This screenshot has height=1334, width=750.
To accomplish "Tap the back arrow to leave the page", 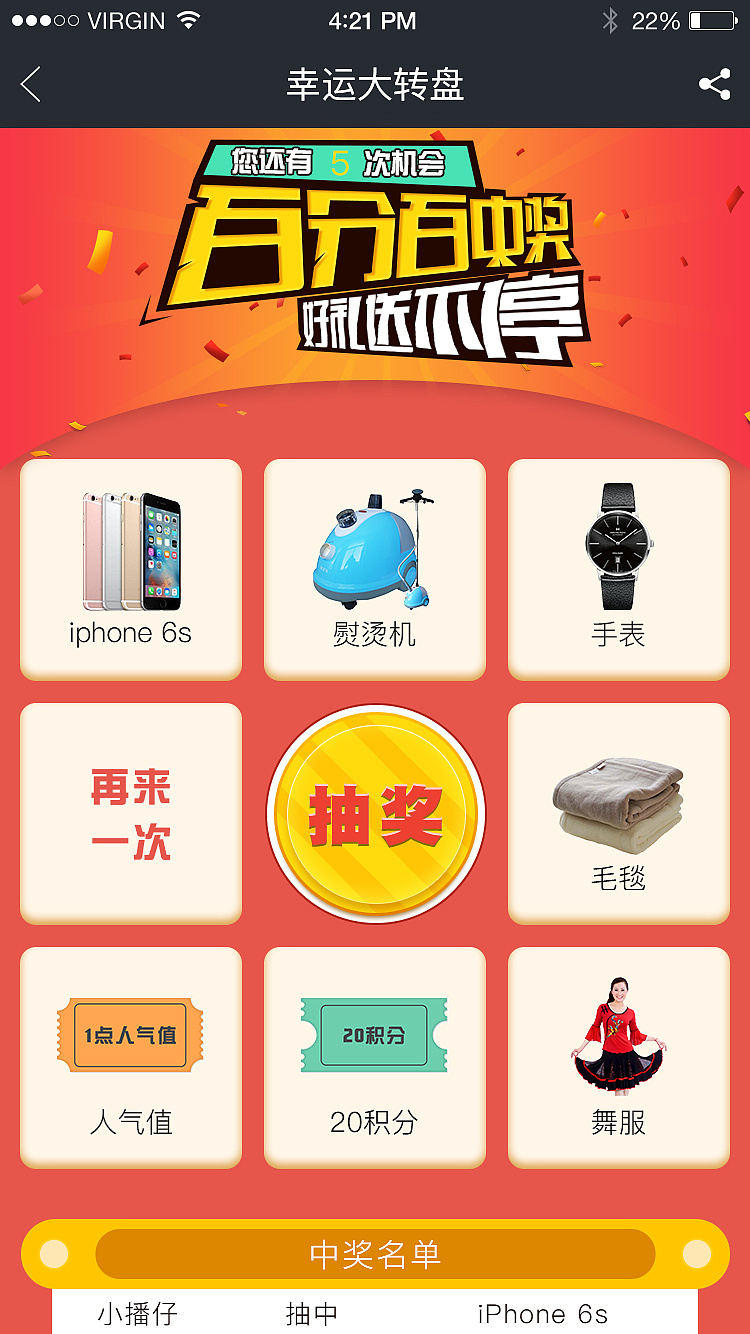I will click(29, 84).
